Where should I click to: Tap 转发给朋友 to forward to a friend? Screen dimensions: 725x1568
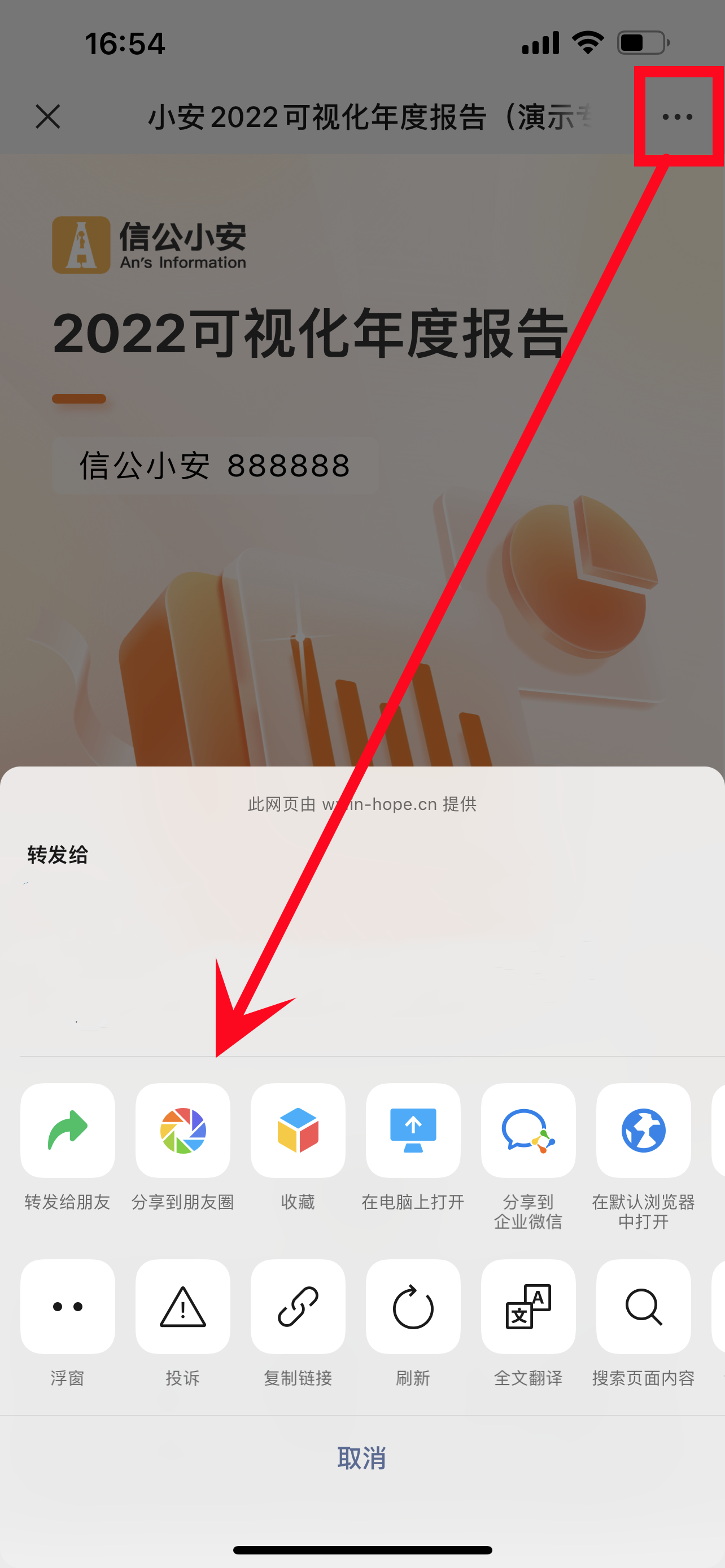pos(68,1131)
